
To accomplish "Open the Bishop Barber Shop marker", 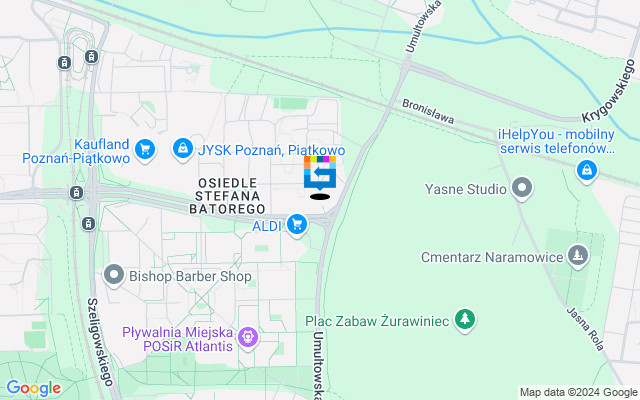I will (114, 275).
